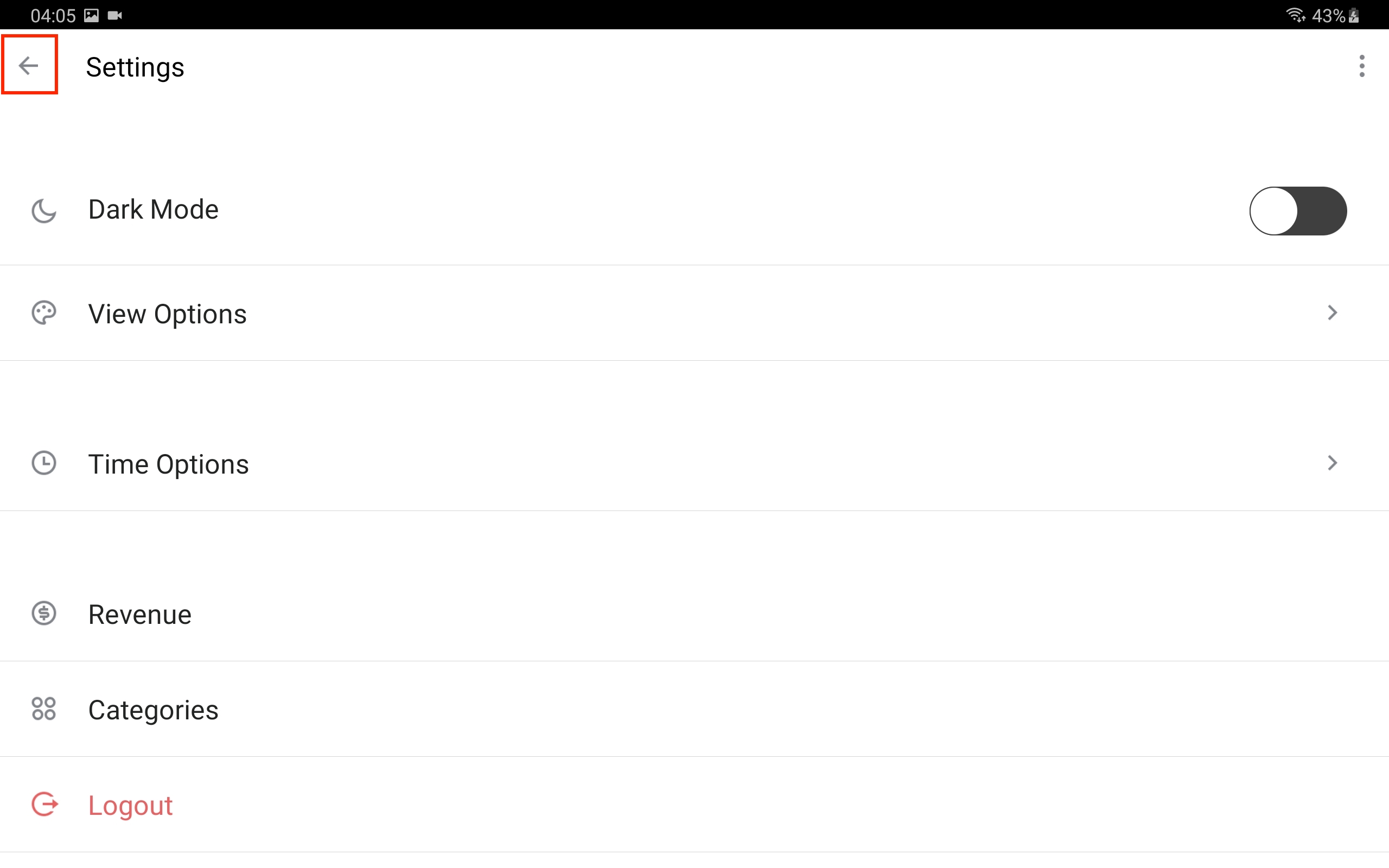The height and width of the screenshot is (868, 1389).
Task: Toggle the Dark Mode switch
Action: (1297, 210)
